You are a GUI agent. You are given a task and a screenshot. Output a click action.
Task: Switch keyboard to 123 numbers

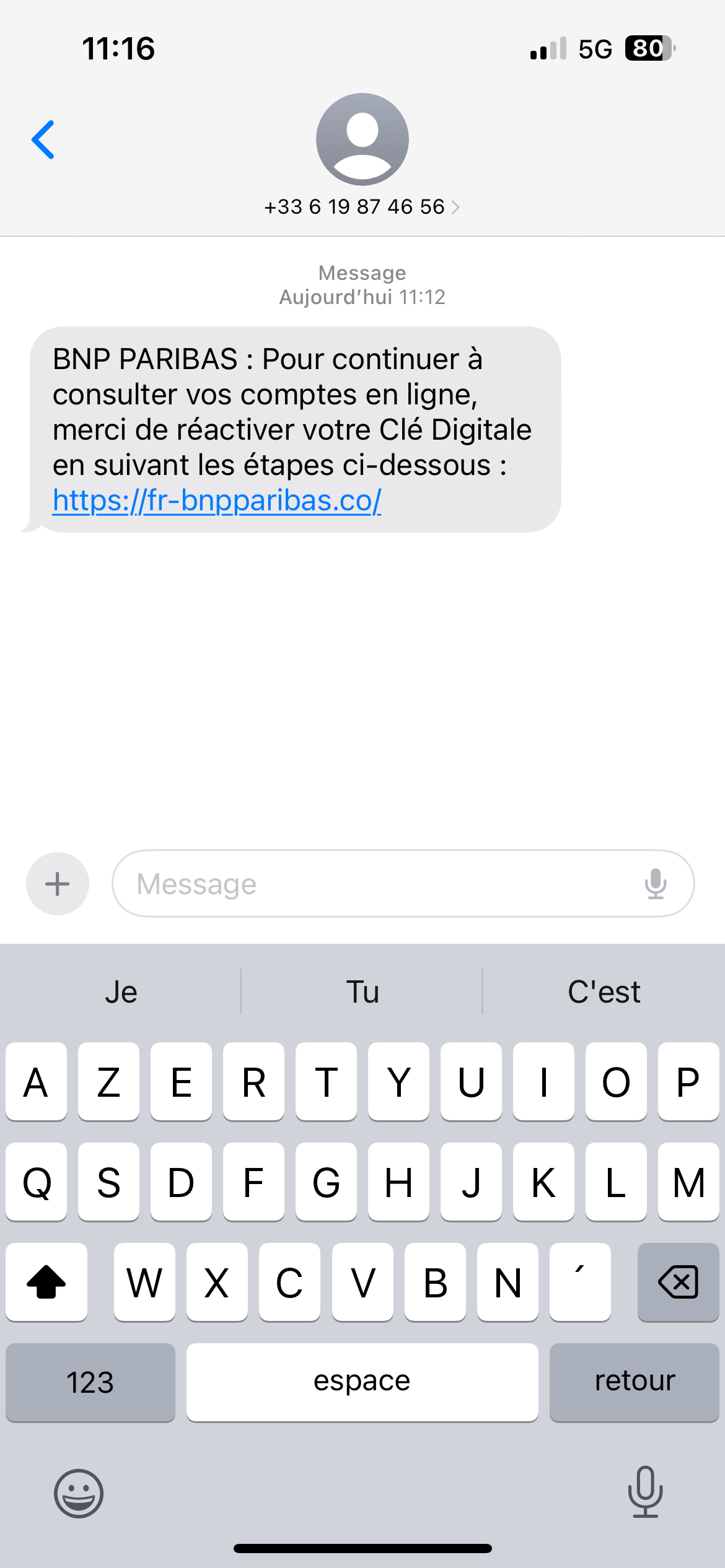pyautogui.click(x=90, y=1382)
